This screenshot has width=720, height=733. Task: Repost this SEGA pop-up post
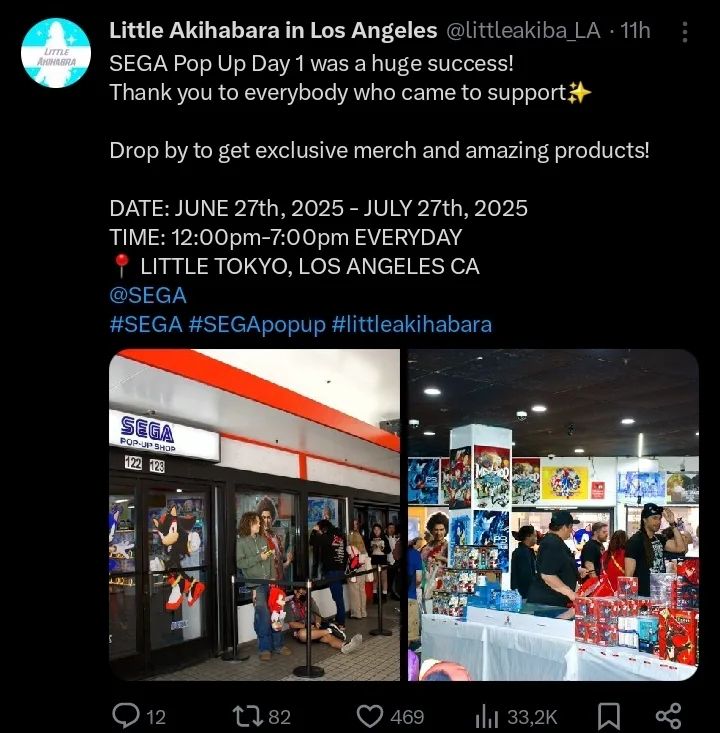246,716
